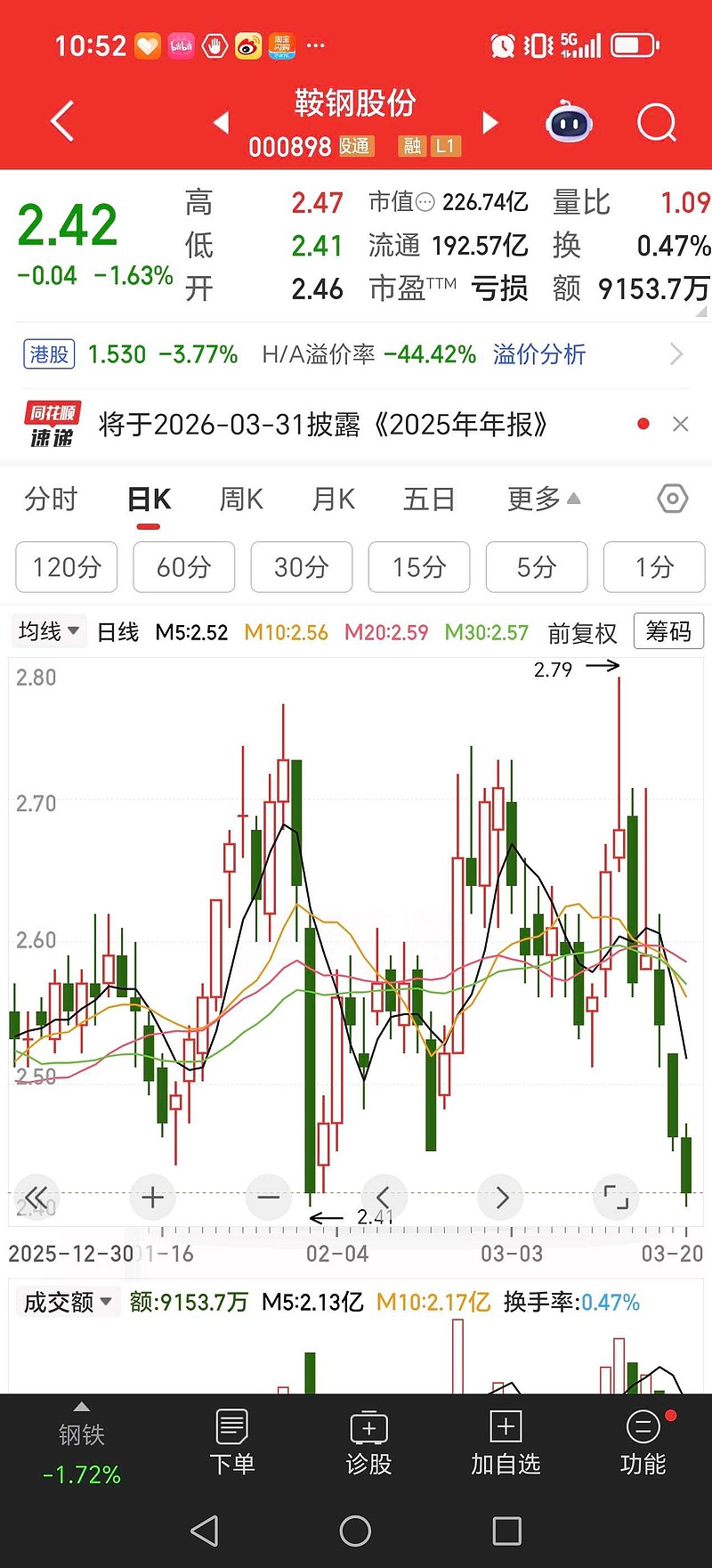Open 溢价分析 premium analysis link
Image resolution: width=712 pixels, height=1568 pixels.
click(538, 354)
